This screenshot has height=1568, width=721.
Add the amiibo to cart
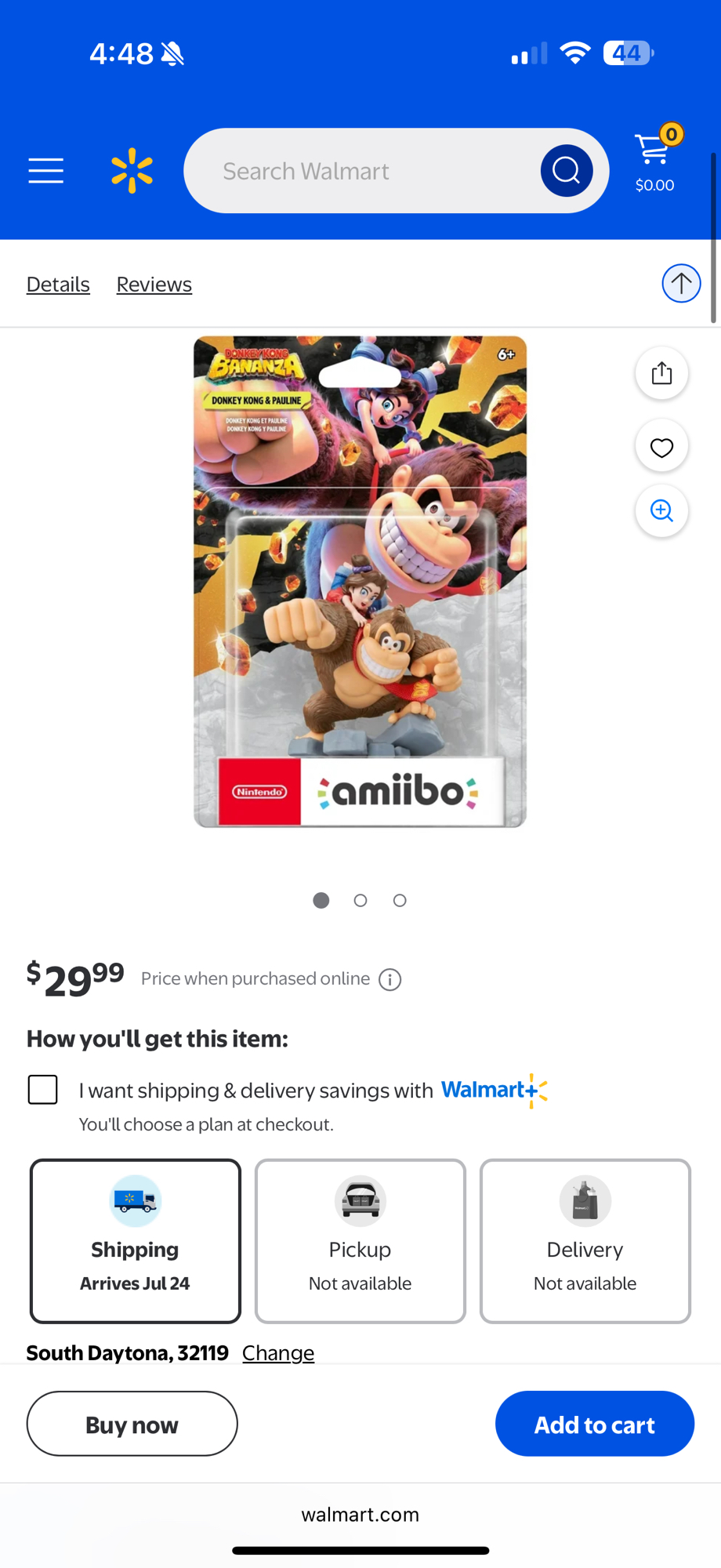594,1424
